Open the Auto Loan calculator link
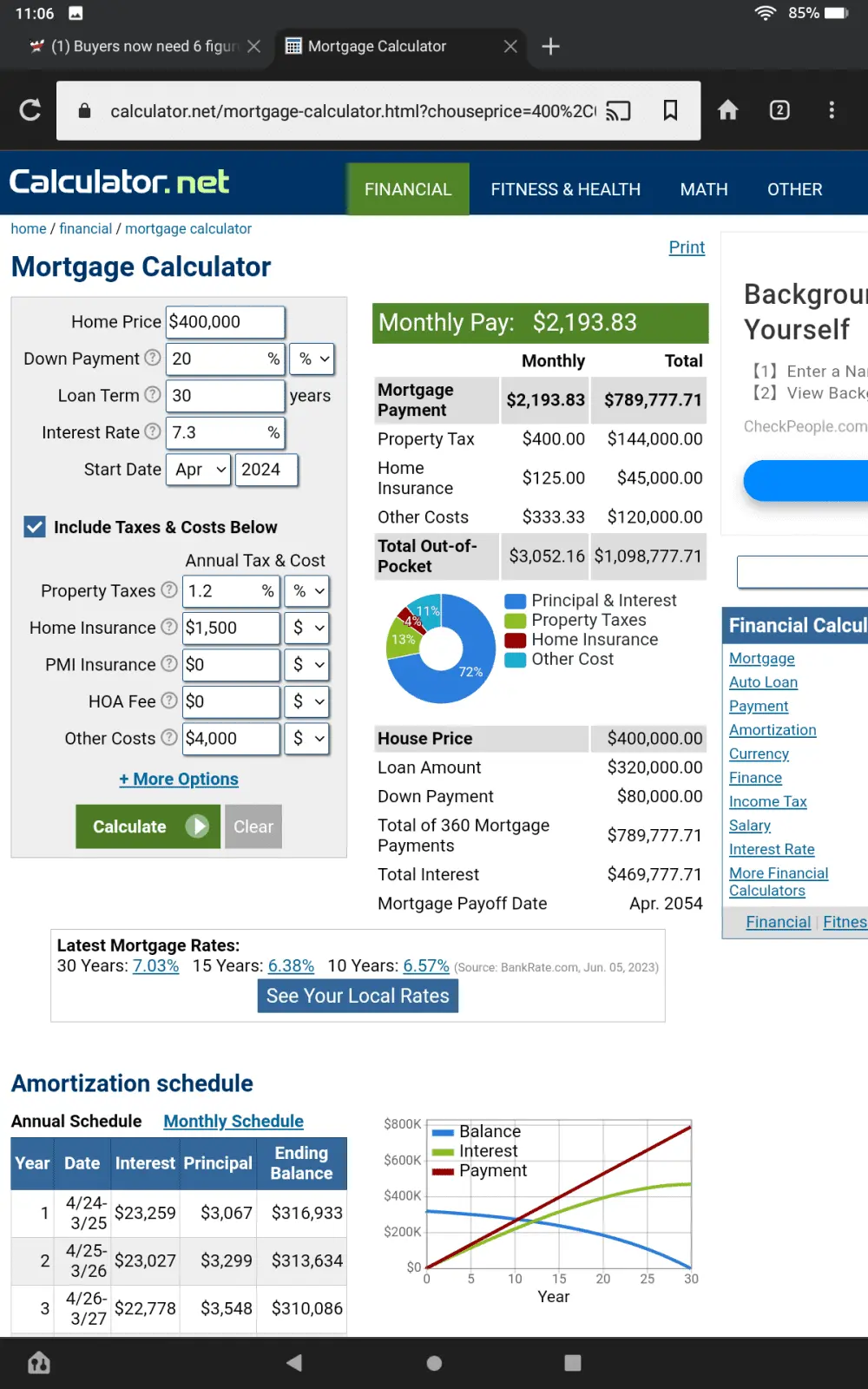 pos(763,682)
